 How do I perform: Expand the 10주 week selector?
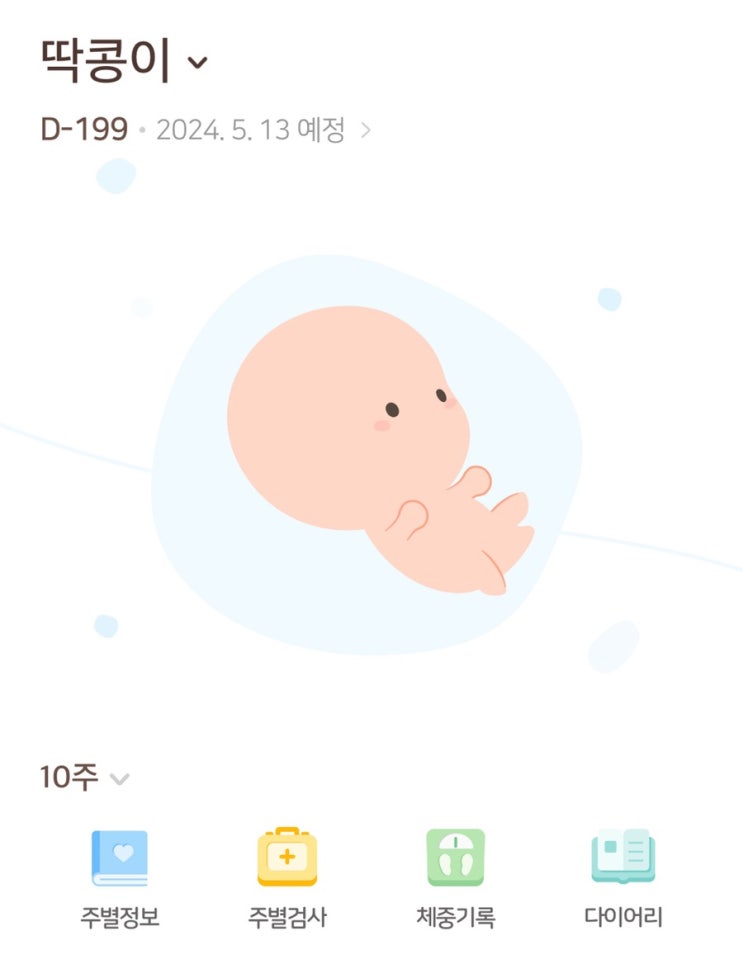85,778
